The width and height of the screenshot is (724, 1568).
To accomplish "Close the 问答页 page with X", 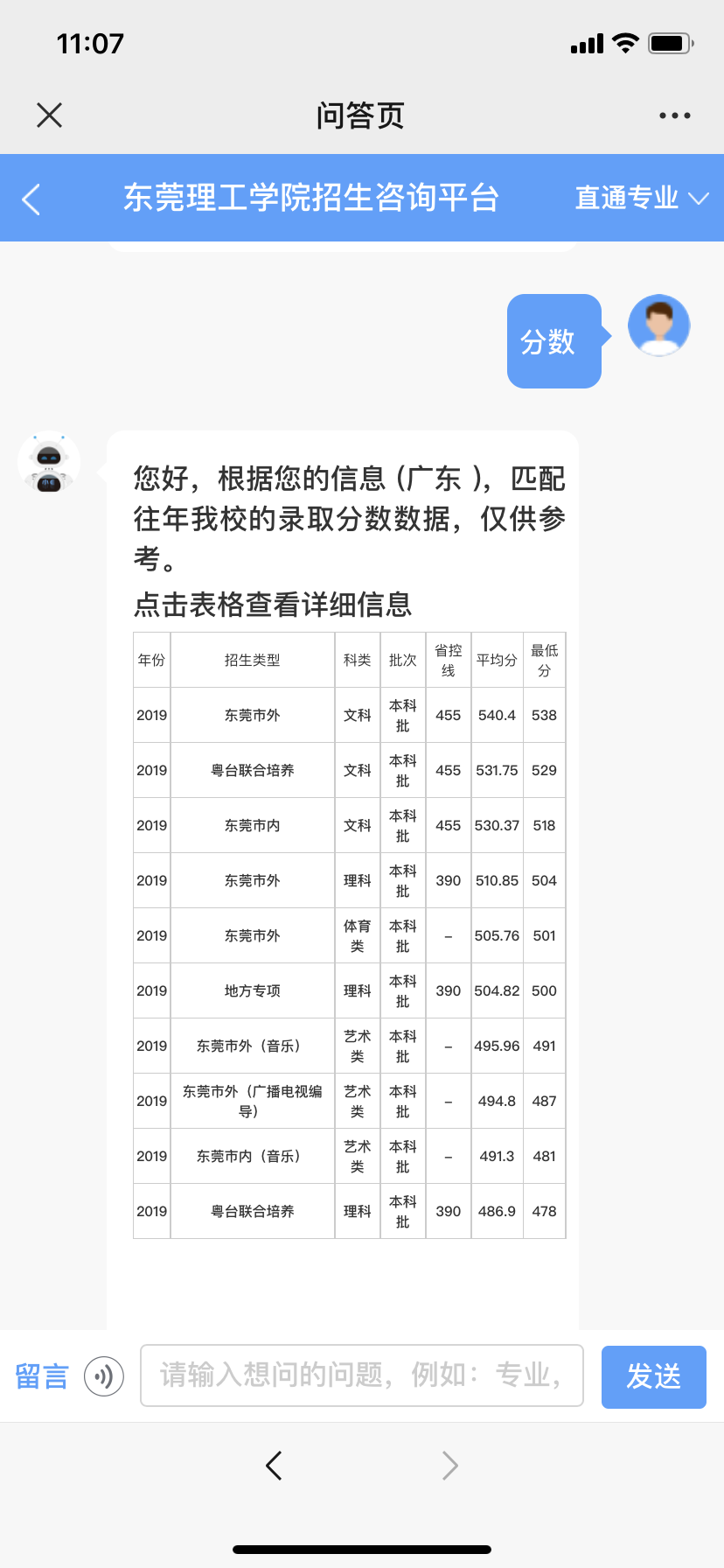I will 50,115.
